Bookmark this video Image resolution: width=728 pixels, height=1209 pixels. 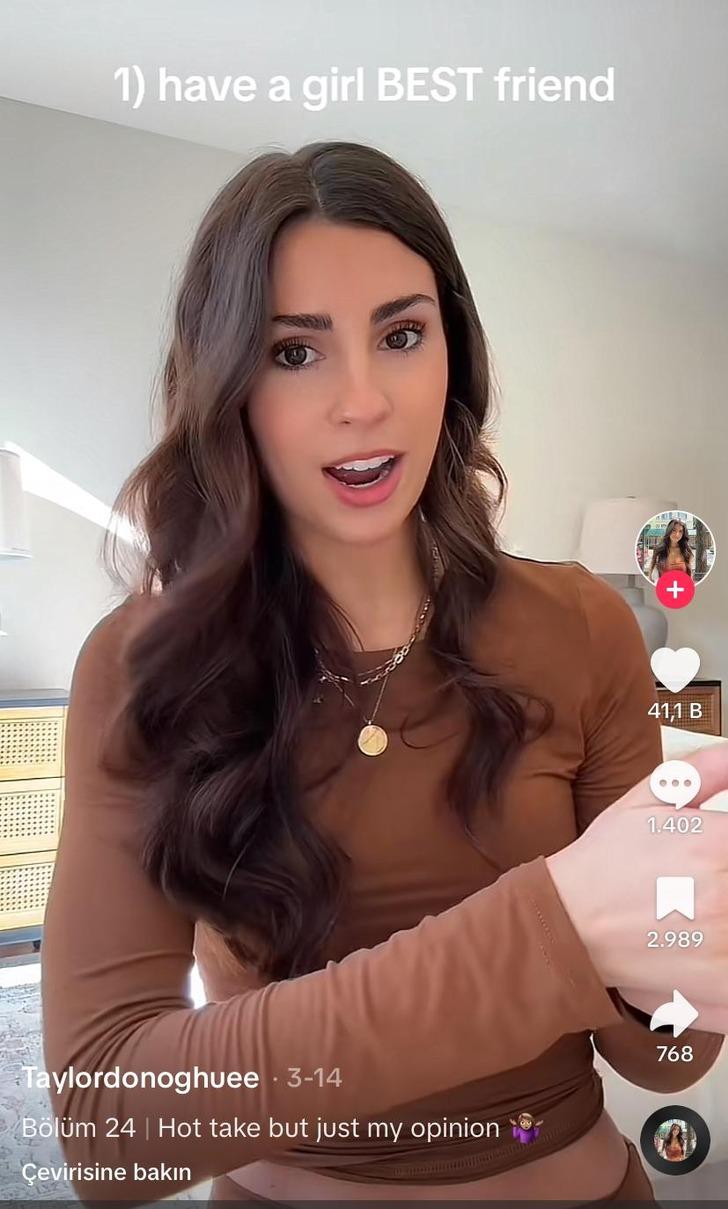(675, 898)
